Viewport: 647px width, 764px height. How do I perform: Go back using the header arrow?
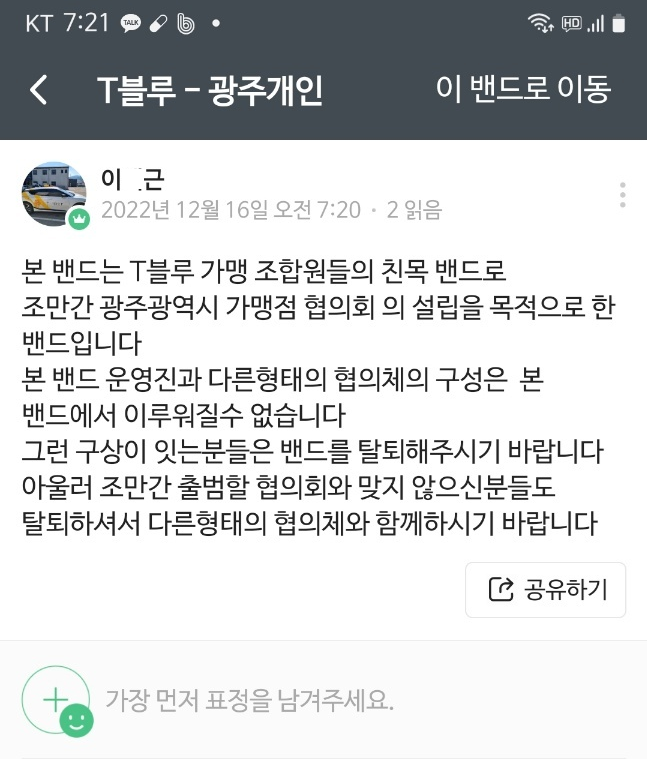tap(38, 90)
